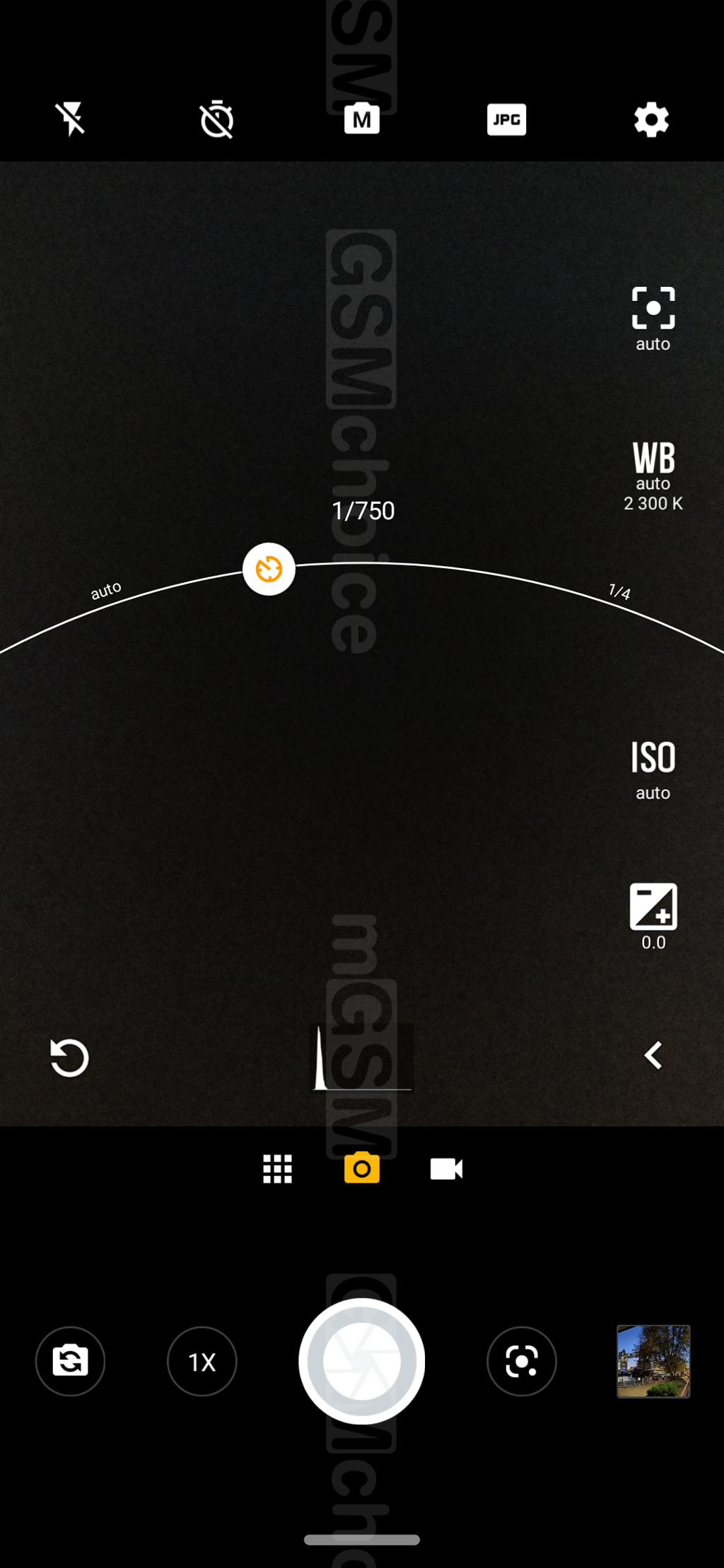
Task: Open camera settings gear
Action: (x=650, y=119)
